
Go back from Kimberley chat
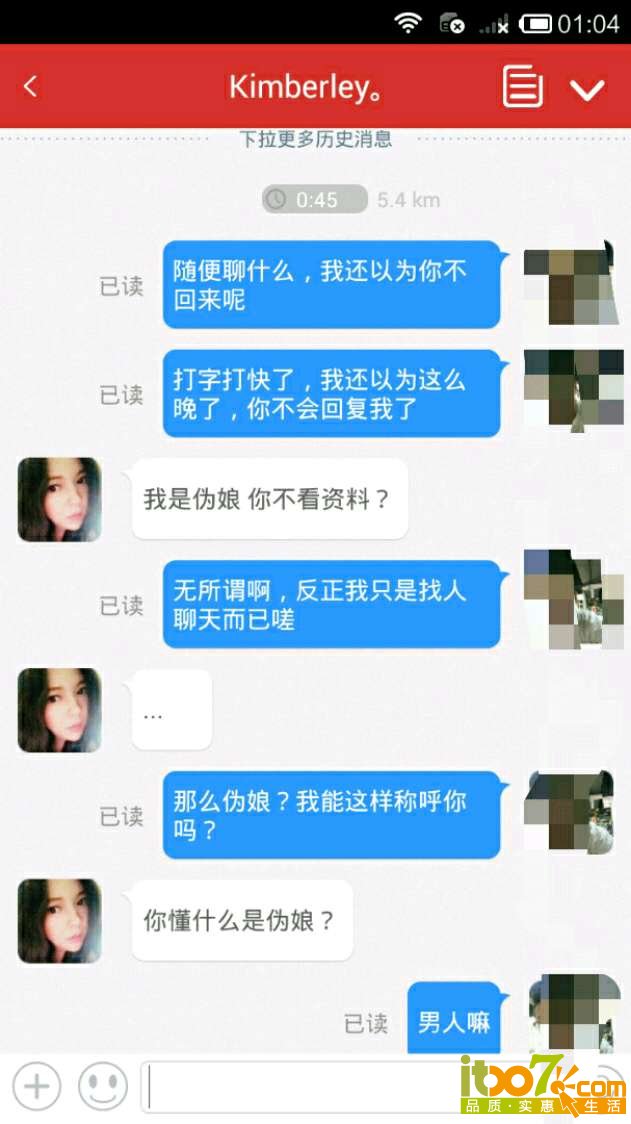tap(30, 87)
